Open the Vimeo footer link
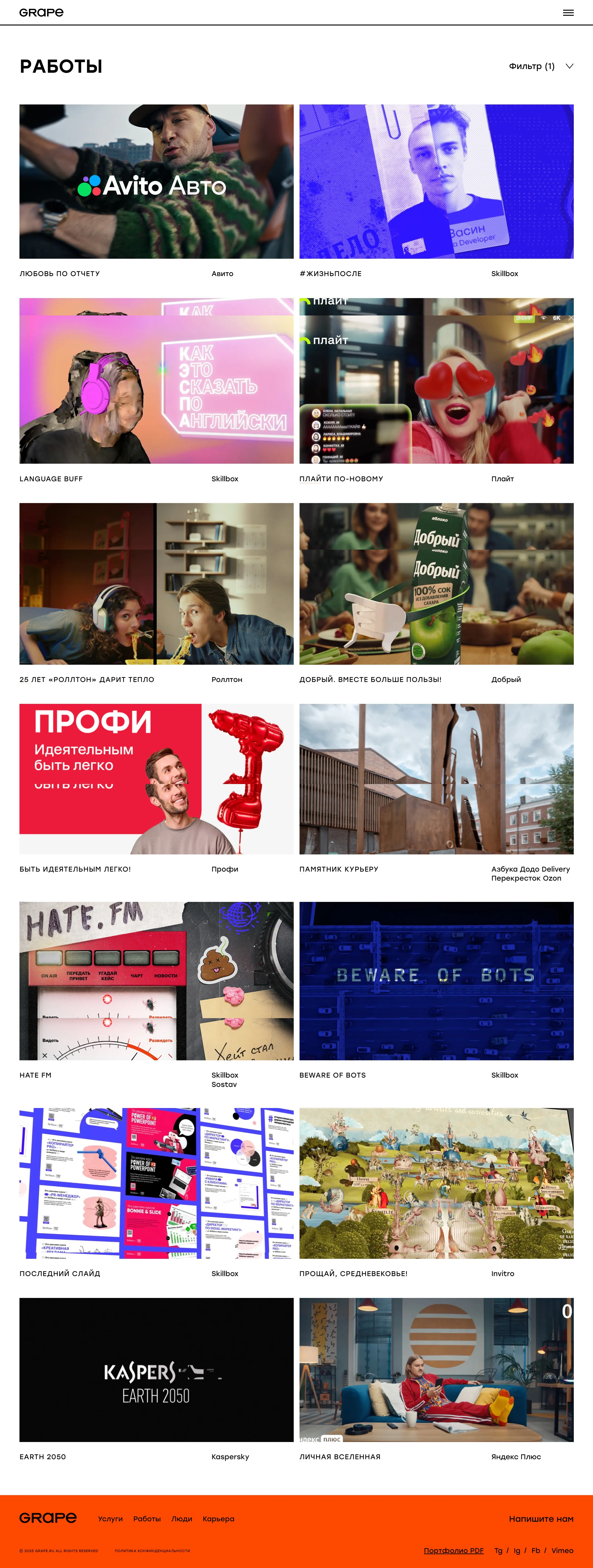This screenshot has width=593, height=1568. pyautogui.click(x=562, y=1550)
